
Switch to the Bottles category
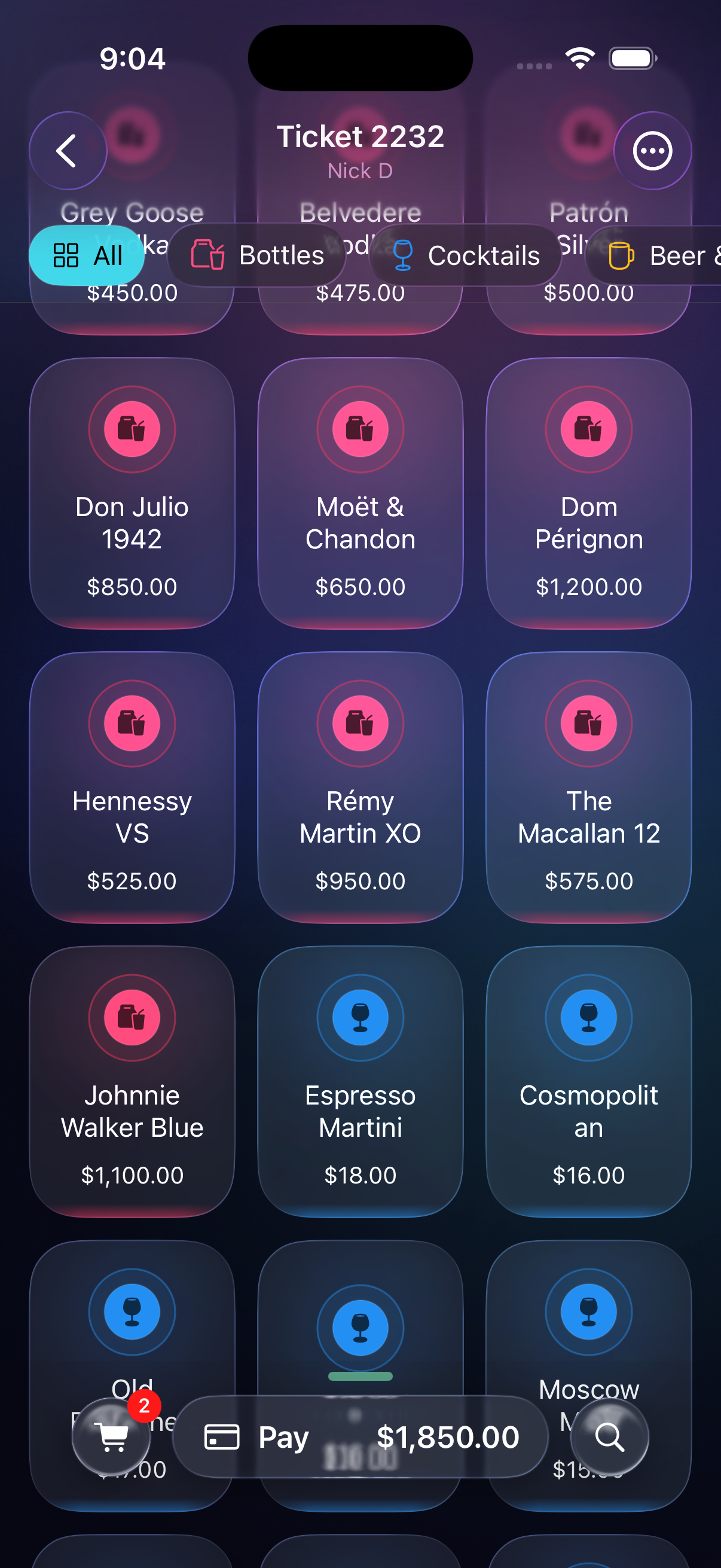click(x=257, y=256)
